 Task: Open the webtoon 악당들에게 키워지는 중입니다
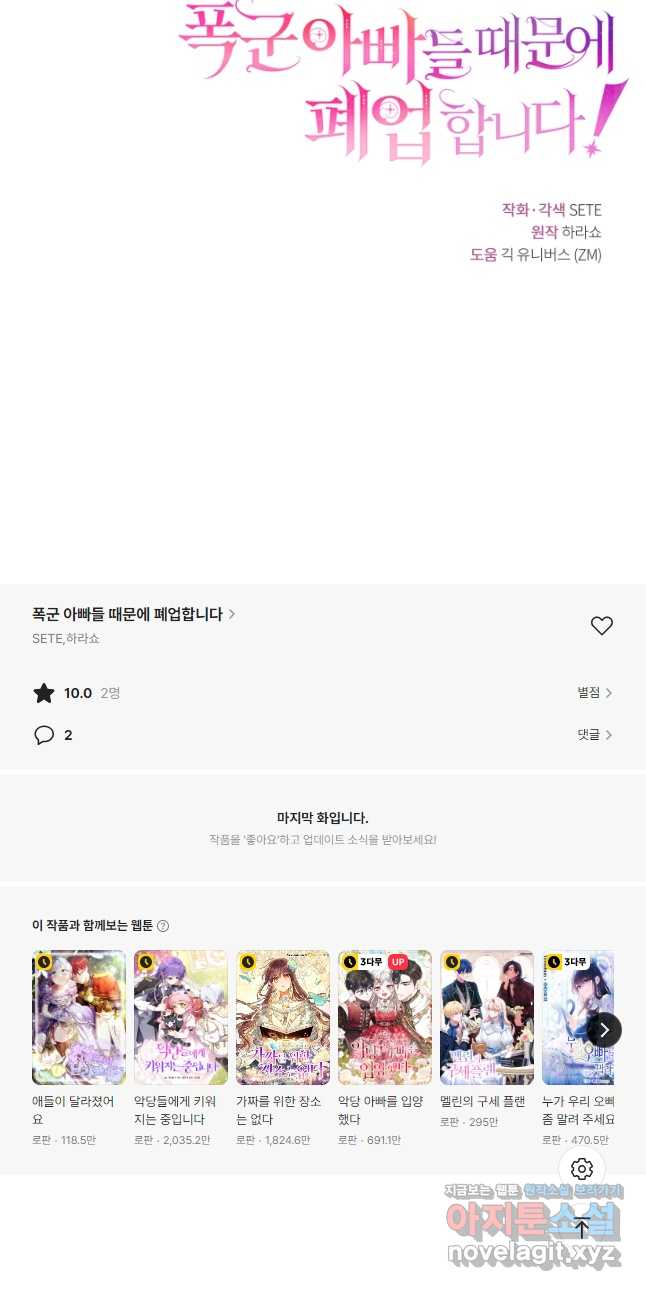(181, 1018)
